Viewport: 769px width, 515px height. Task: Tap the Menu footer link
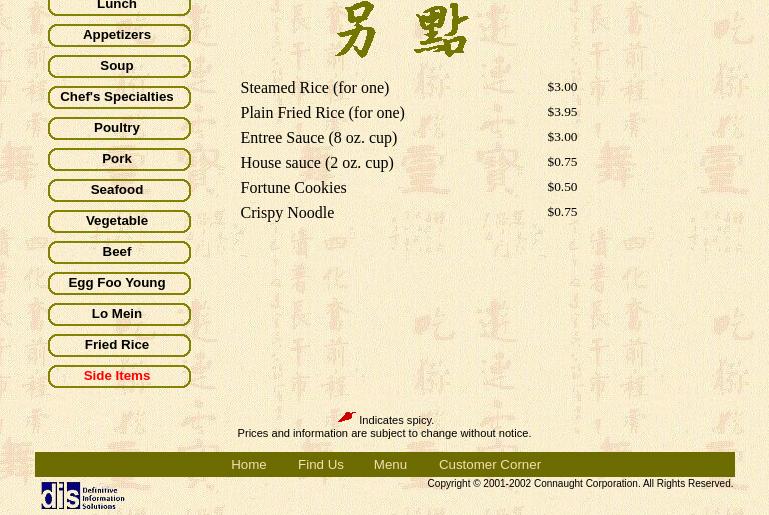pos(390,464)
